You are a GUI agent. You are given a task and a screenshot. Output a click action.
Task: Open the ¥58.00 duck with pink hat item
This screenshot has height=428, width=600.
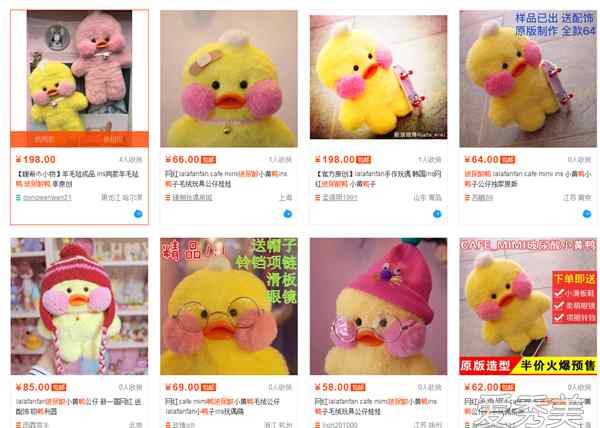click(377, 305)
